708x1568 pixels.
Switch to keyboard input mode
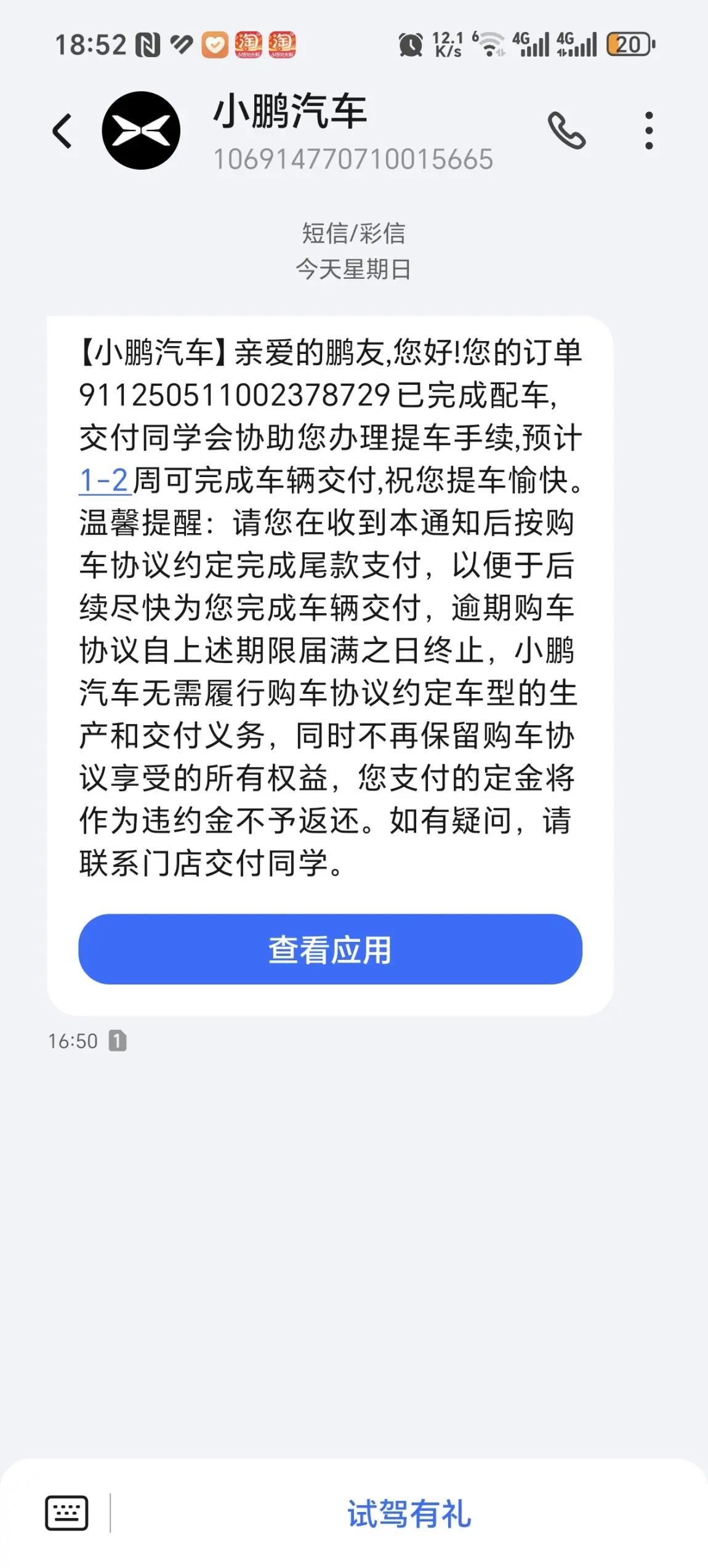[x=66, y=1513]
